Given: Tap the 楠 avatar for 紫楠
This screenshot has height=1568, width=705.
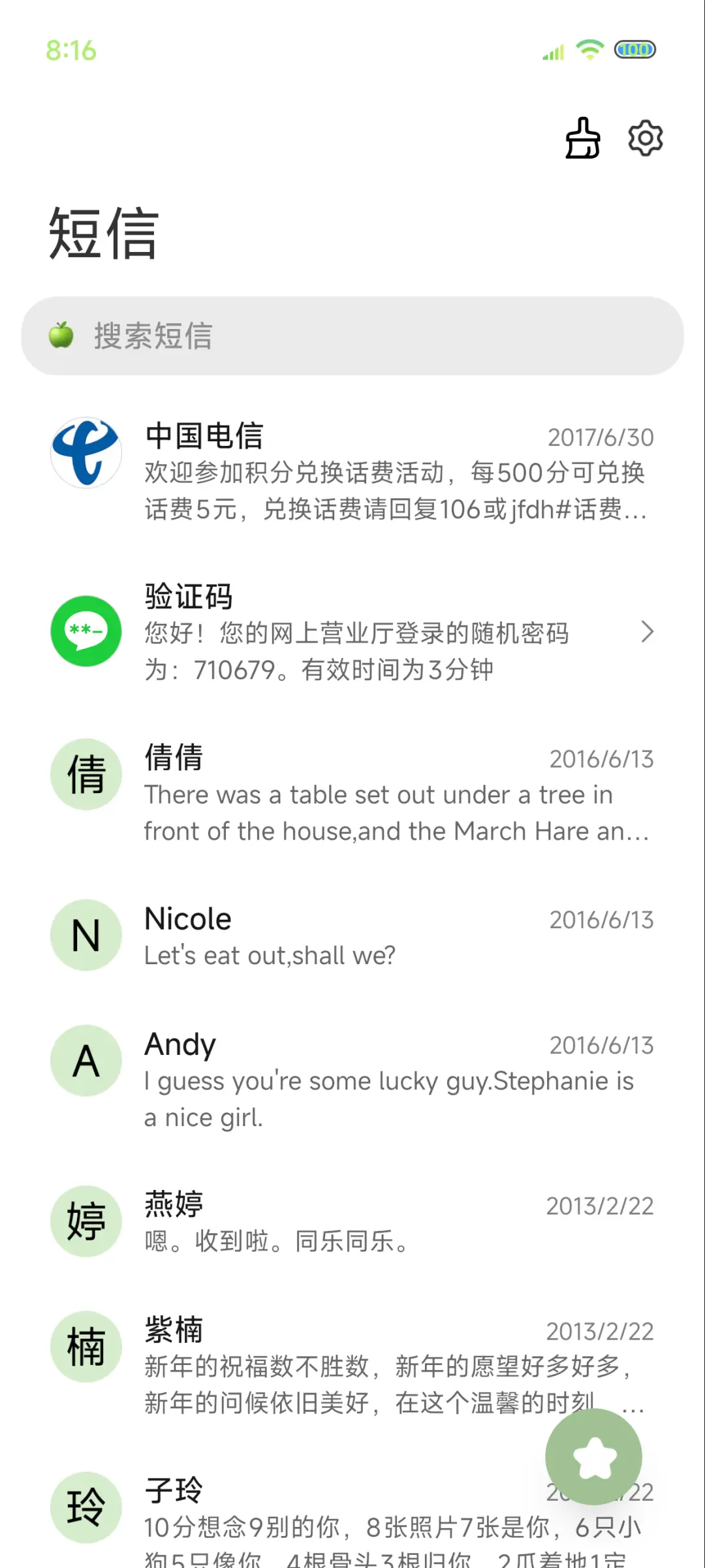Looking at the screenshot, I should point(86,1349).
